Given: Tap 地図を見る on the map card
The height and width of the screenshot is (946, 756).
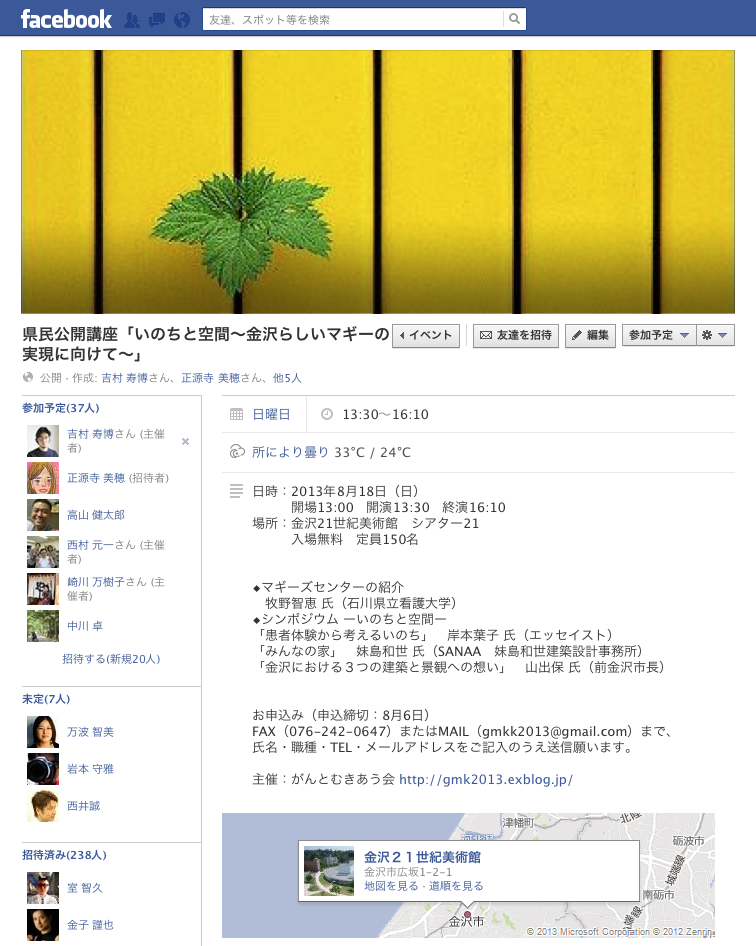Looking at the screenshot, I should [390, 886].
